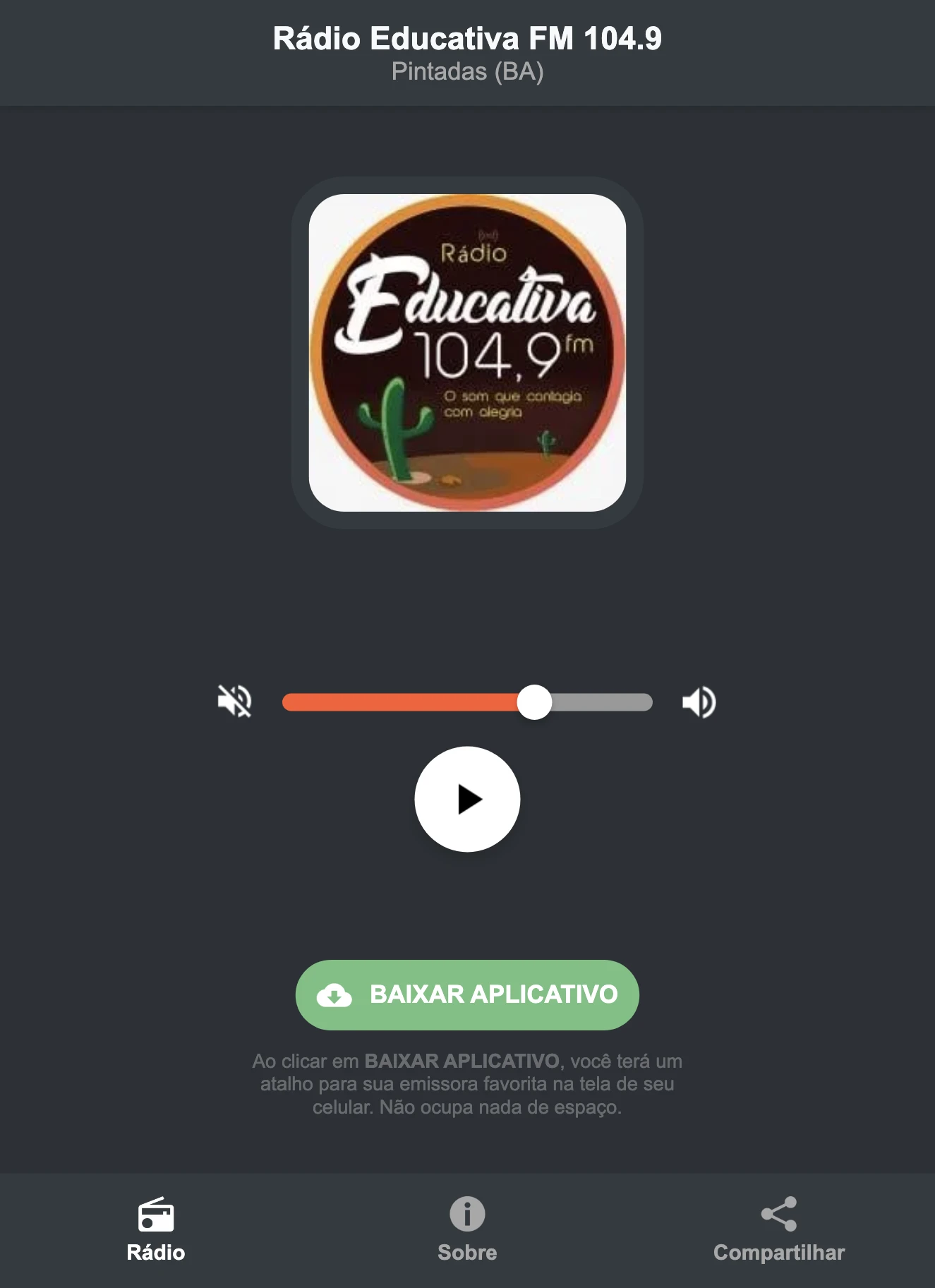935x1288 pixels.
Task: Click the Rádio Educativa station logo
Action: pyautogui.click(x=467, y=349)
